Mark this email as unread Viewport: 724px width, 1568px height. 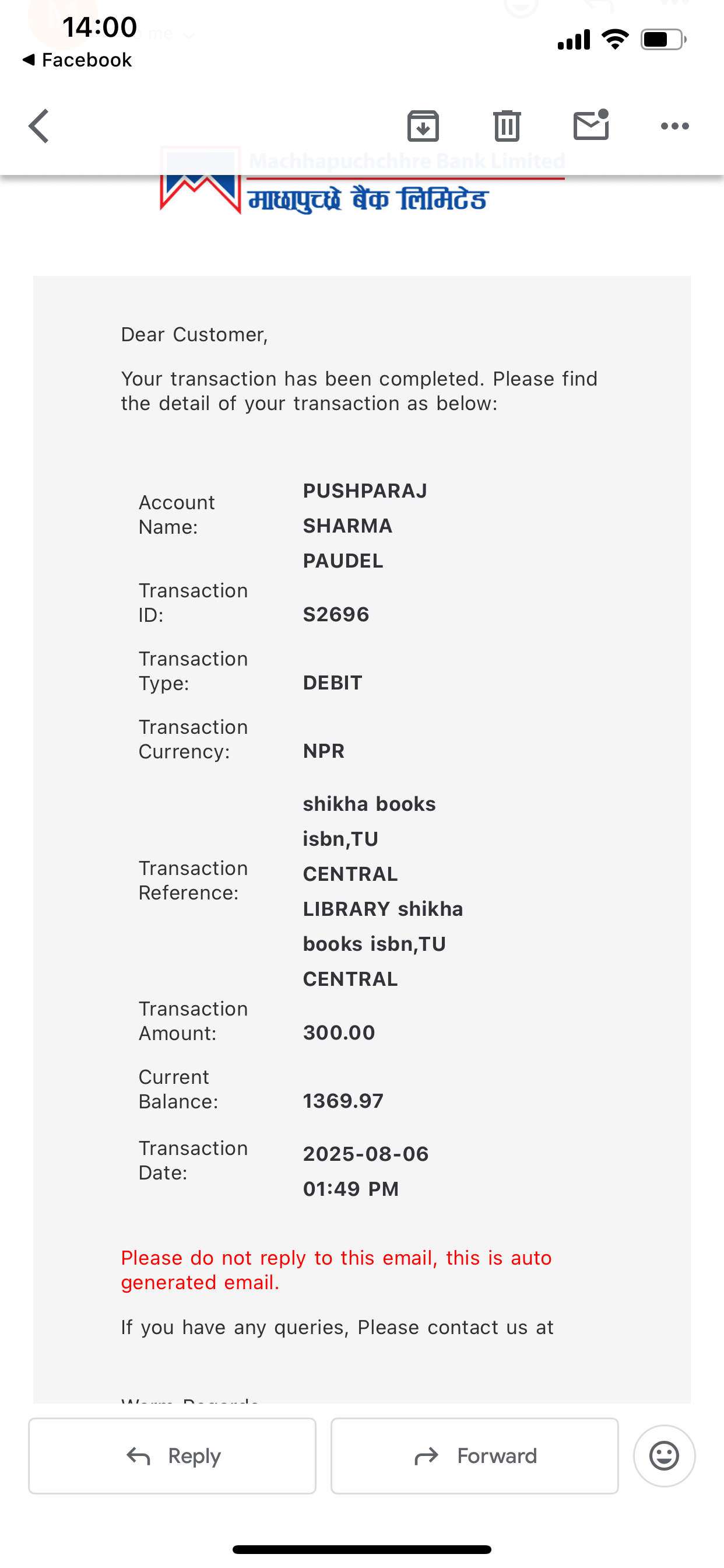tap(591, 125)
